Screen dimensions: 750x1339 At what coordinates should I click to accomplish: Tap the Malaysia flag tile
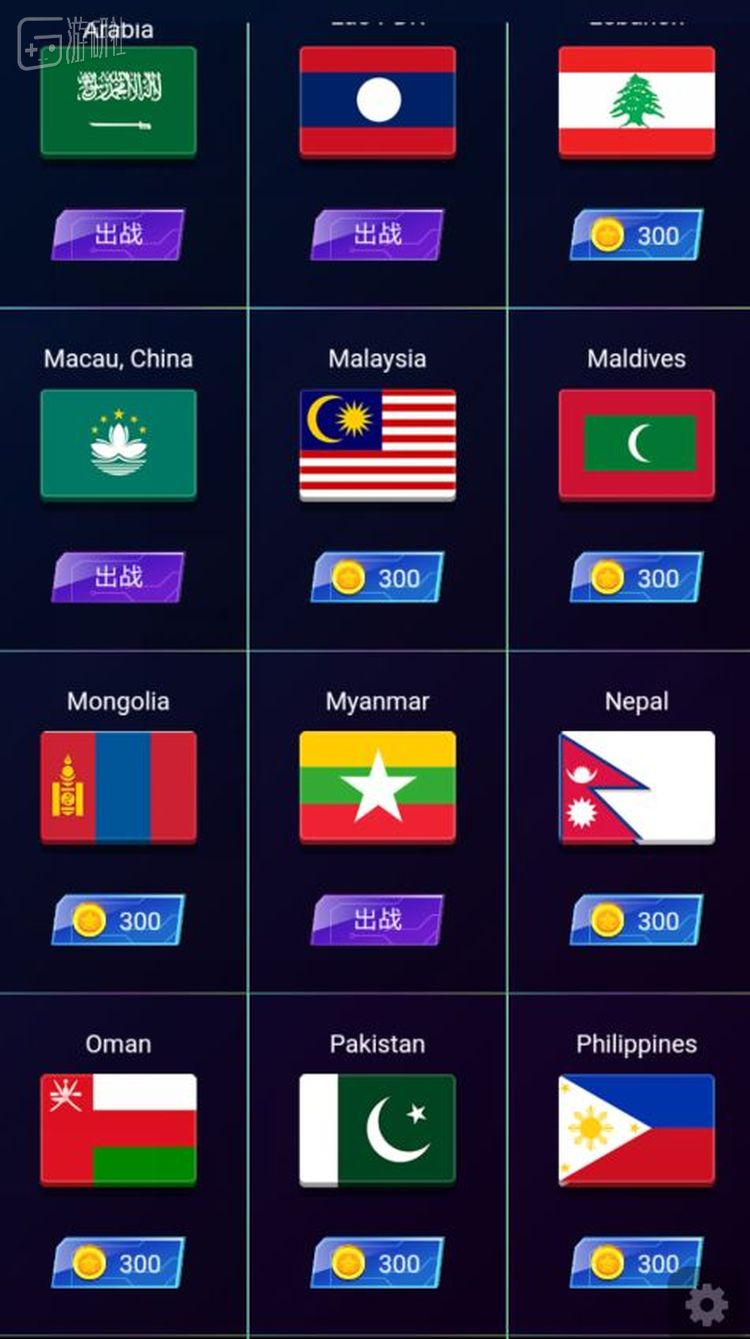point(377,445)
